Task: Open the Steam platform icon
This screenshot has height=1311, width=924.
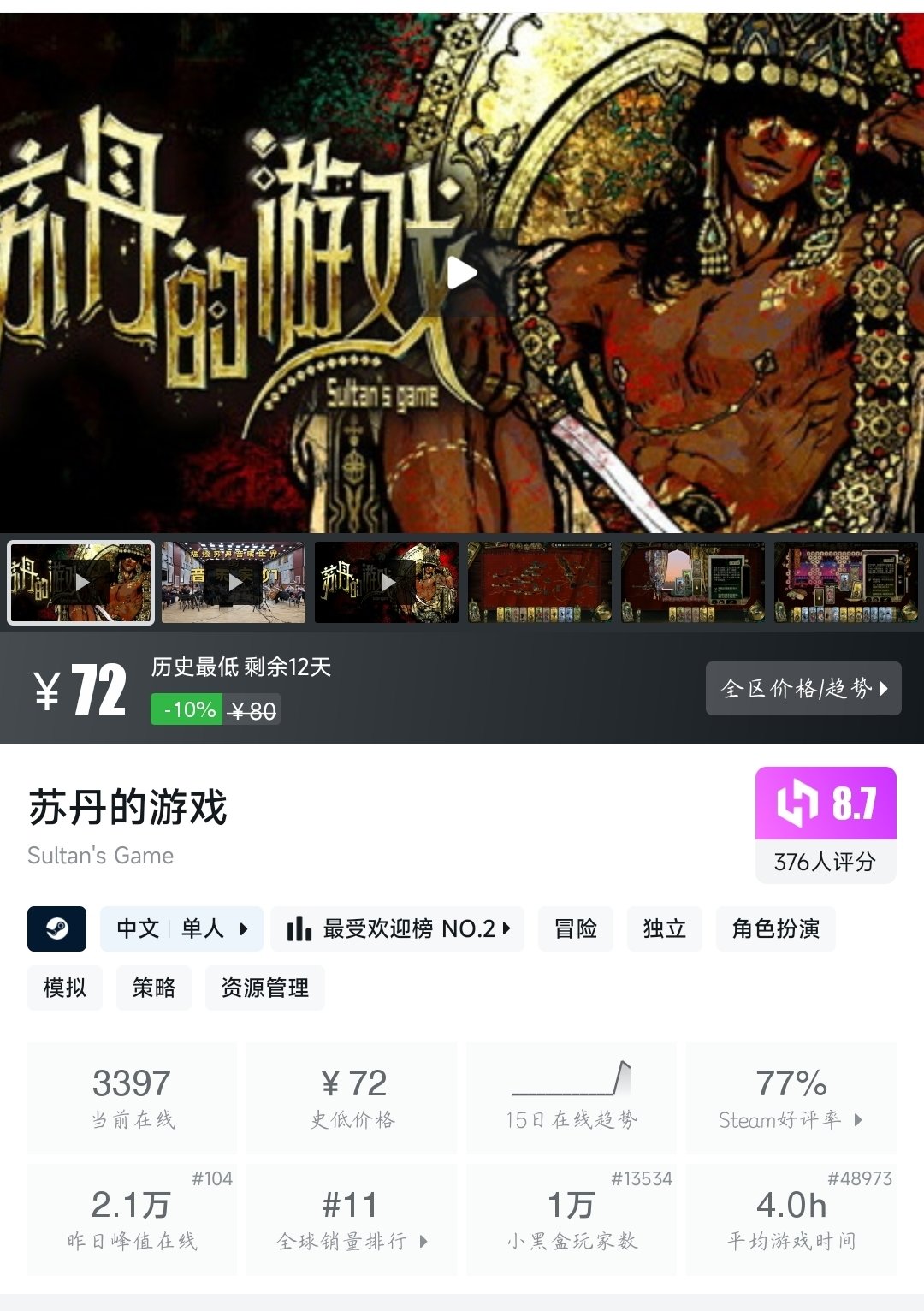Action: (57, 928)
